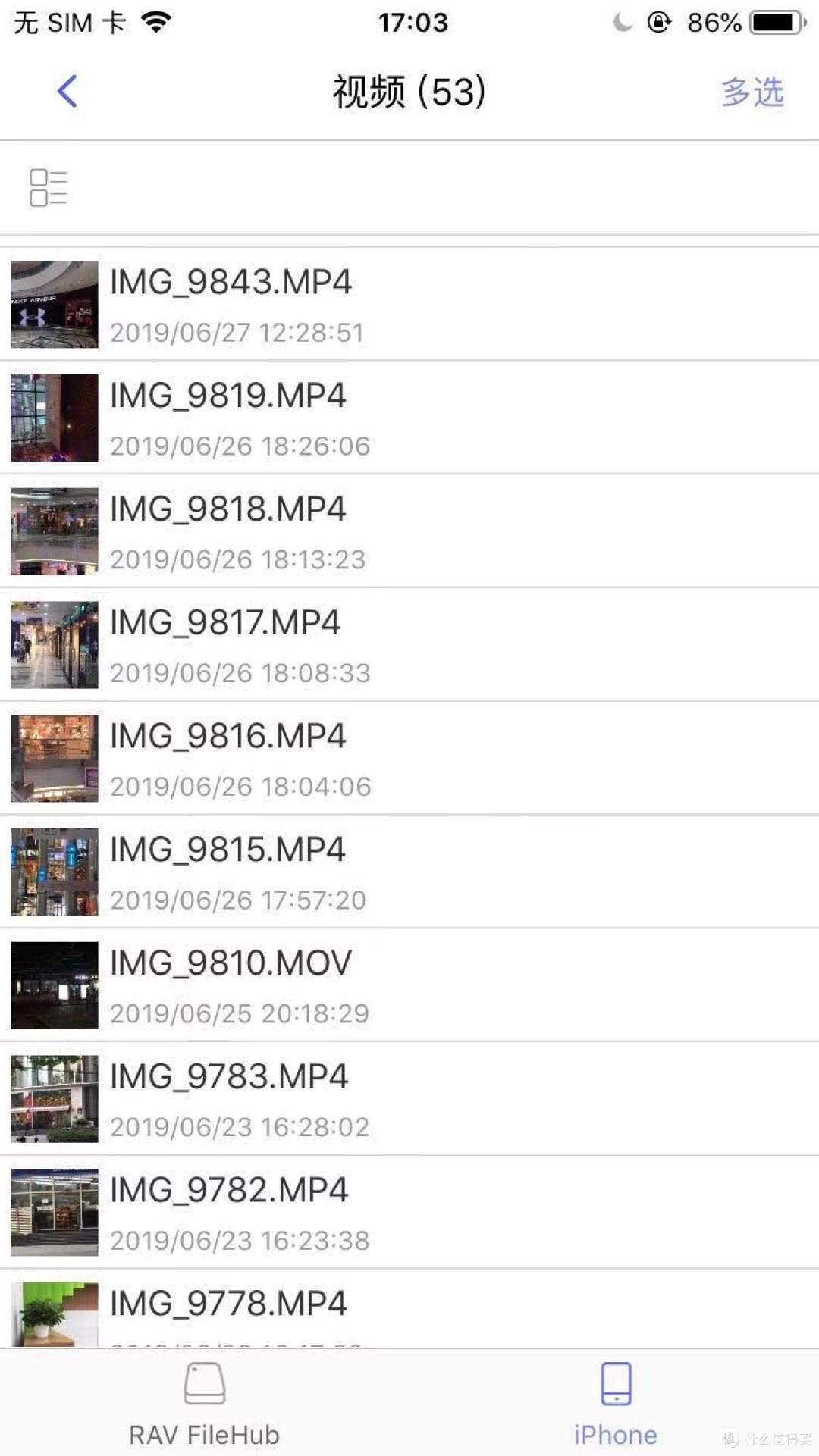The width and height of the screenshot is (819, 1456).
Task: Open video IMG_9783.MP4
Action: [409, 1099]
